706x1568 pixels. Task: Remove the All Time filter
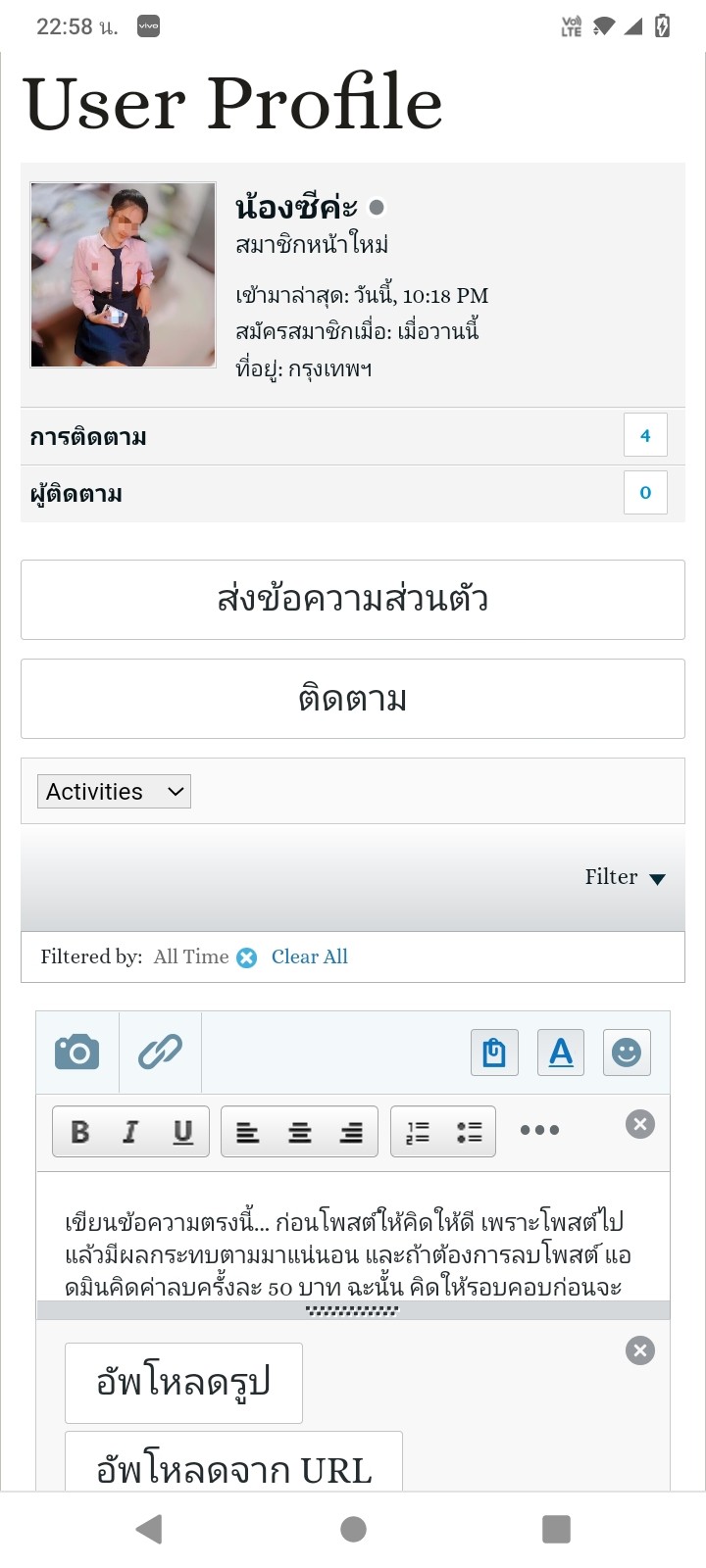(x=247, y=957)
